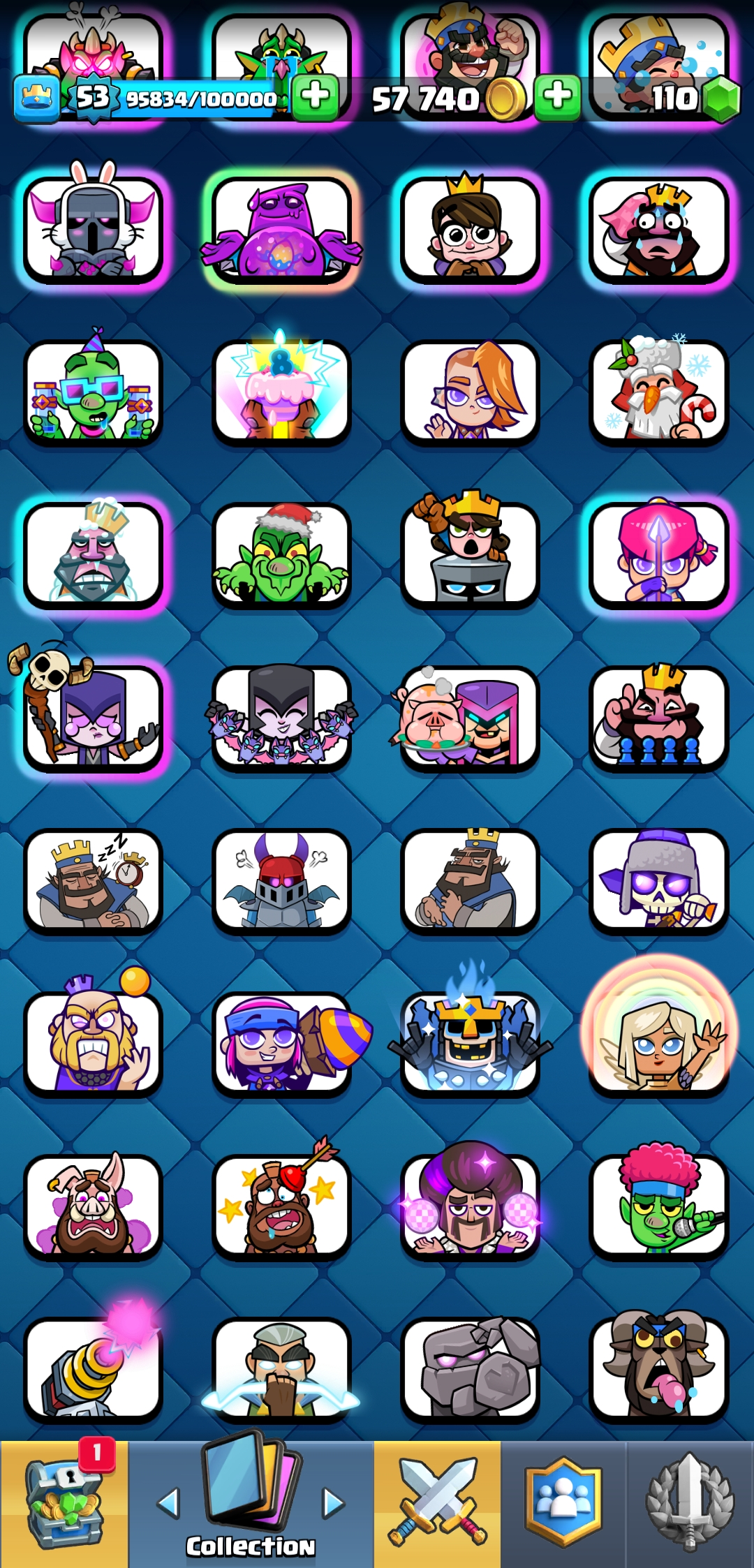Pick the blonde waving girl with rainbow emote

[x=659, y=1044]
